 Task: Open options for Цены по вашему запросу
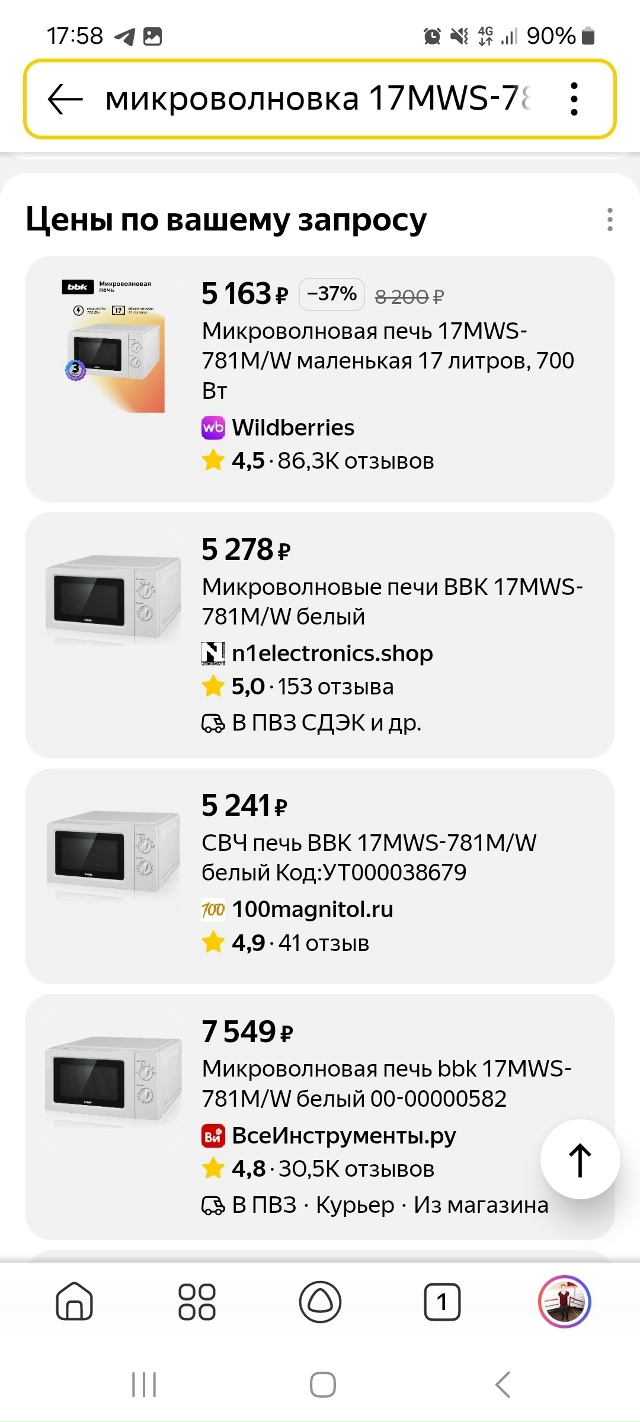click(x=610, y=220)
